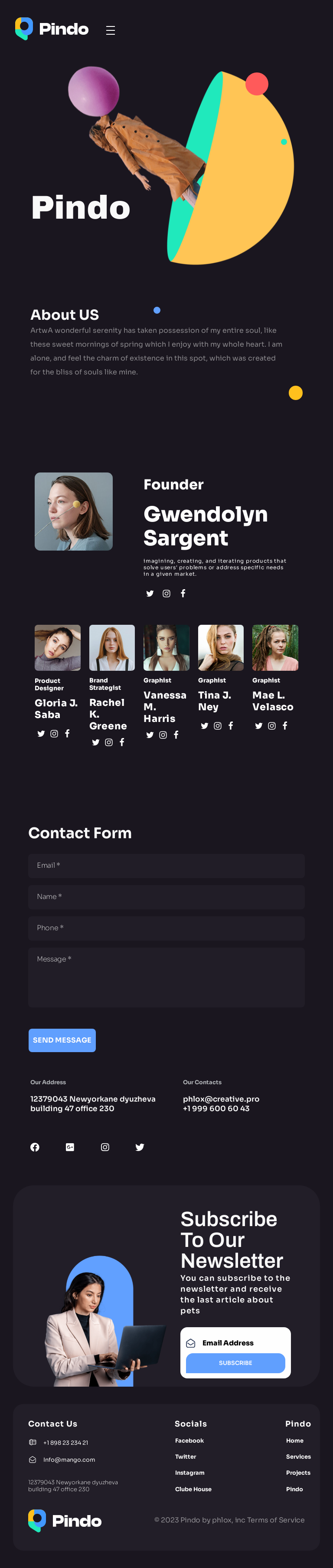Open Gwendolyn Sargent's Twitter profile

pos(150,594)
